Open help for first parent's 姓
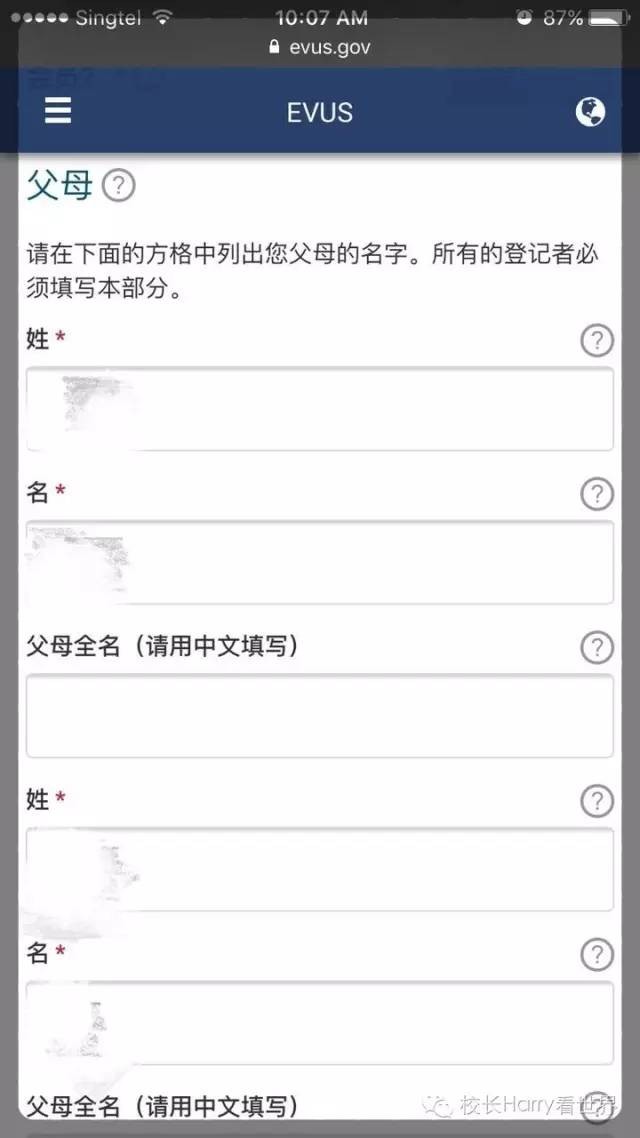 (597, 341)
